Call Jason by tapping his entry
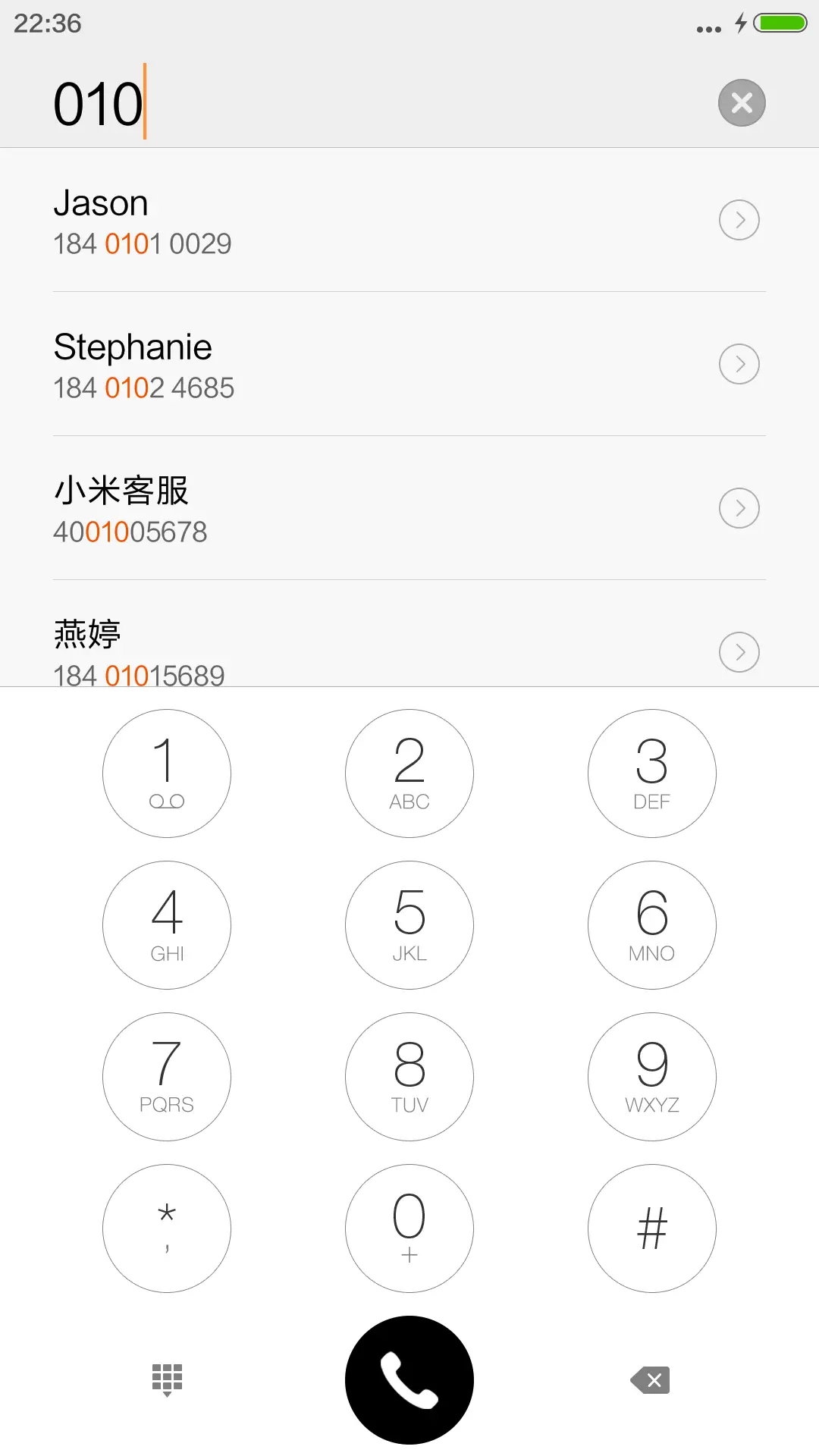This screenshot has height=1456, width=819. (x=303, y=220)
